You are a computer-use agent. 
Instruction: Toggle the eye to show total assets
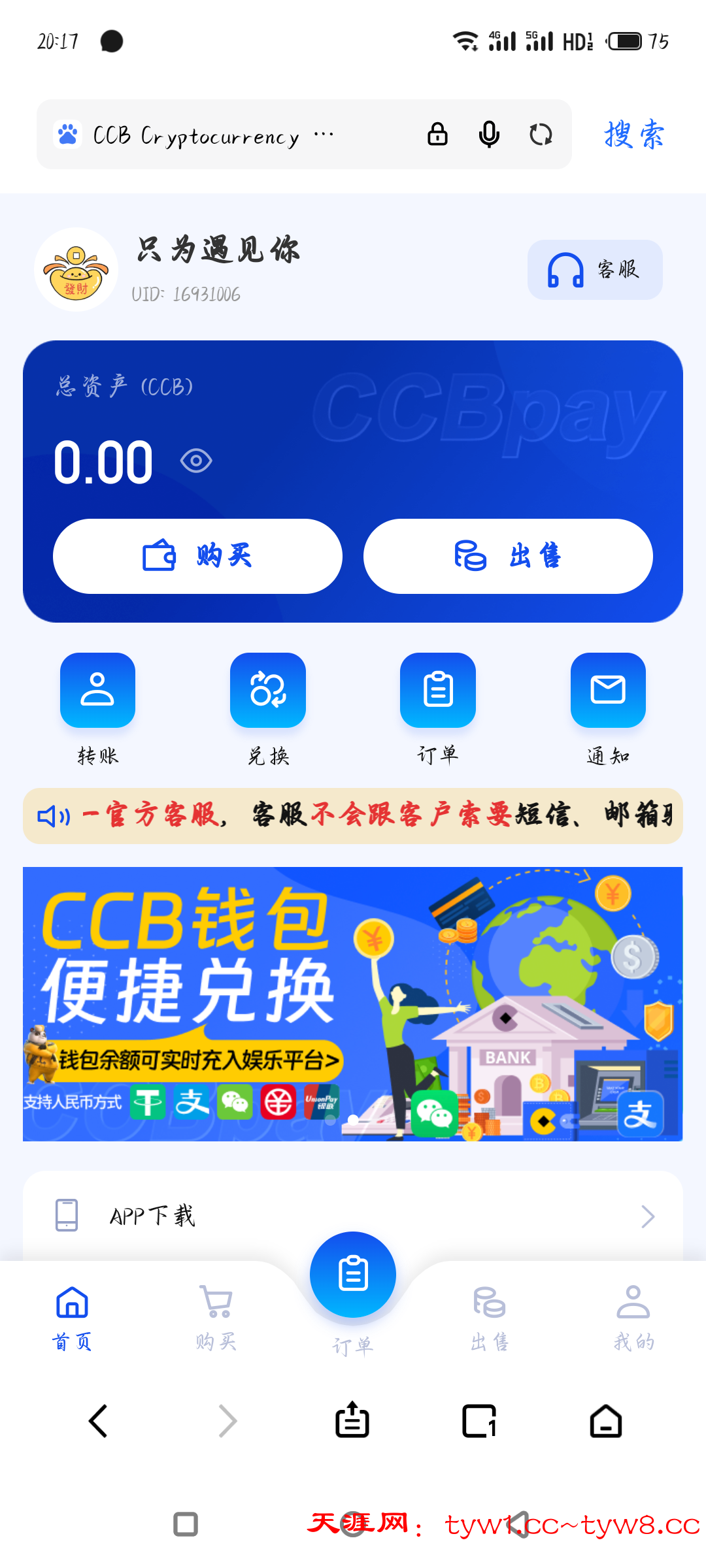tap(194, 461)
